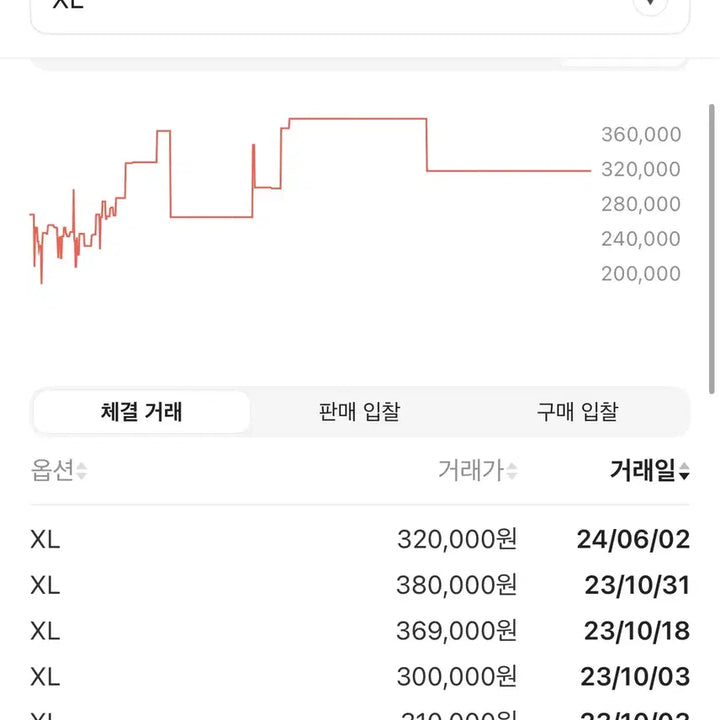Sort the trades by 거래가
Viewport: 720px width, 720px height.
(478, 471)
